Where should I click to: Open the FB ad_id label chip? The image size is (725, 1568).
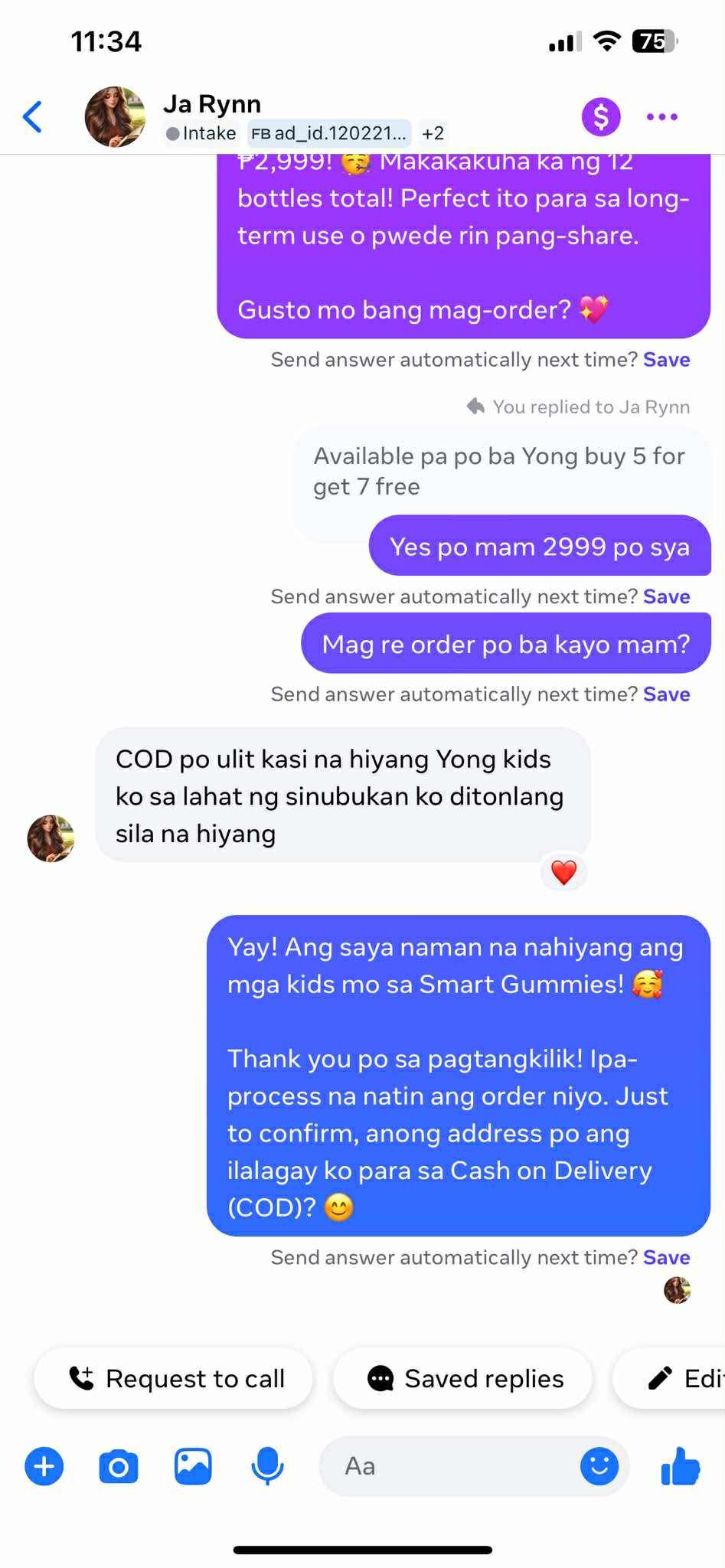pos(330,133)
